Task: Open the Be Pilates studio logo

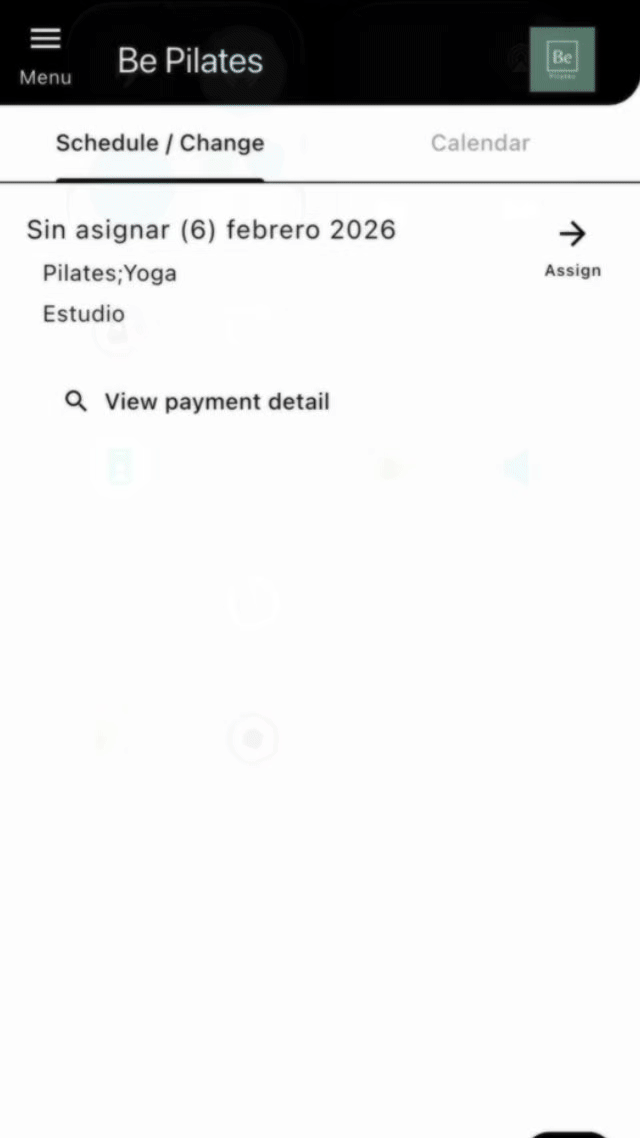Action: click(x=562, y=59)
